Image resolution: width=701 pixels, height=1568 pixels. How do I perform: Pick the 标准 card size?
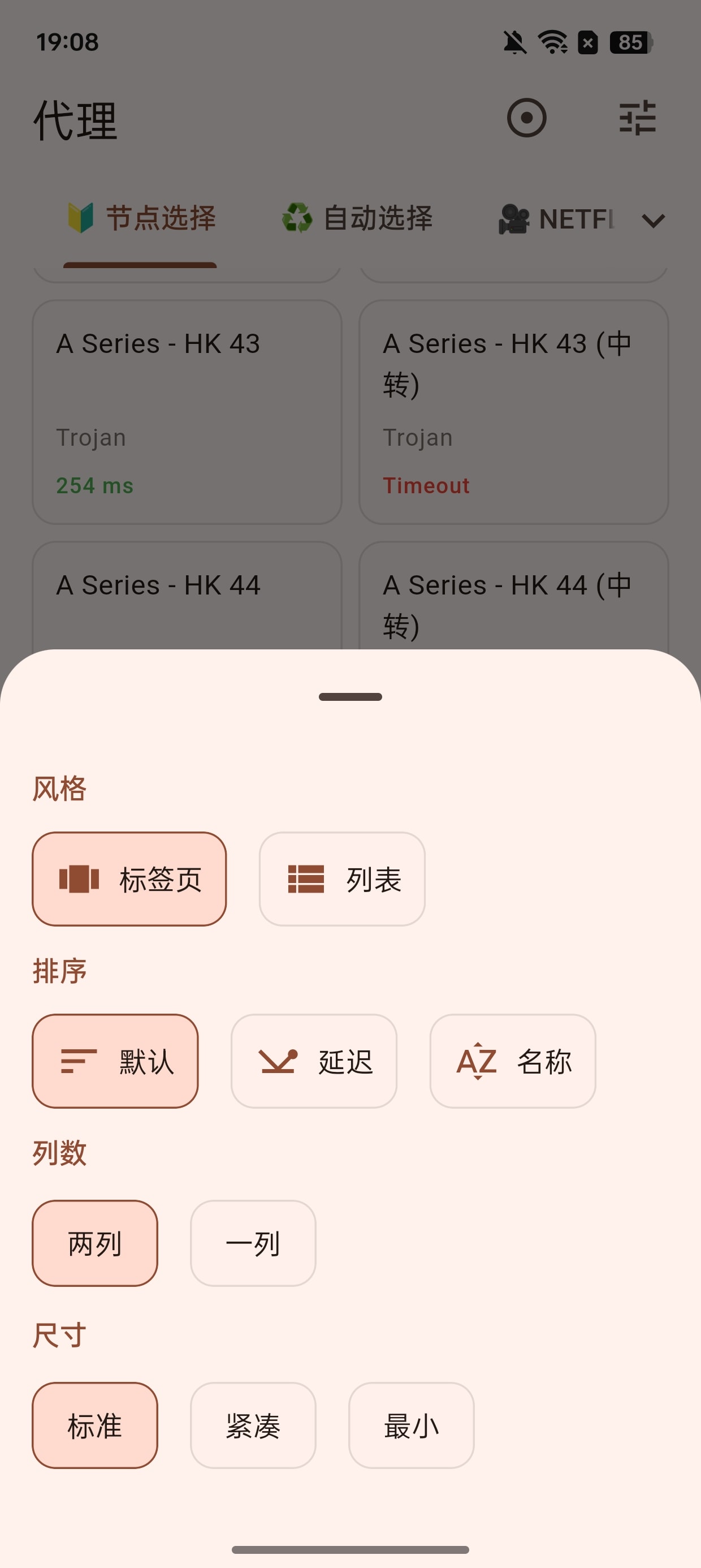(x=95, y=1424)
